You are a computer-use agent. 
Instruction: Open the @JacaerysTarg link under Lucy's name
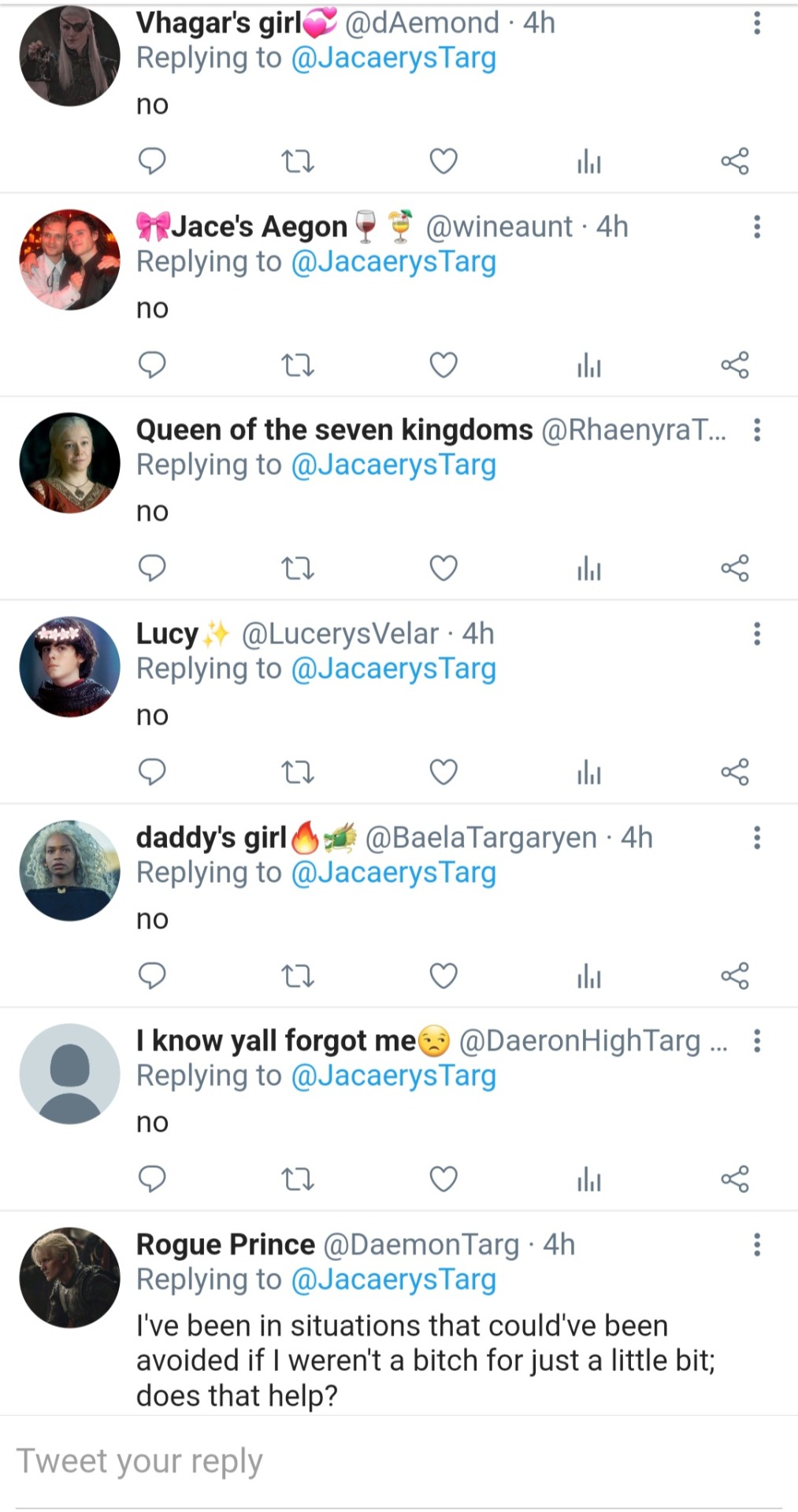coord(393,669)
